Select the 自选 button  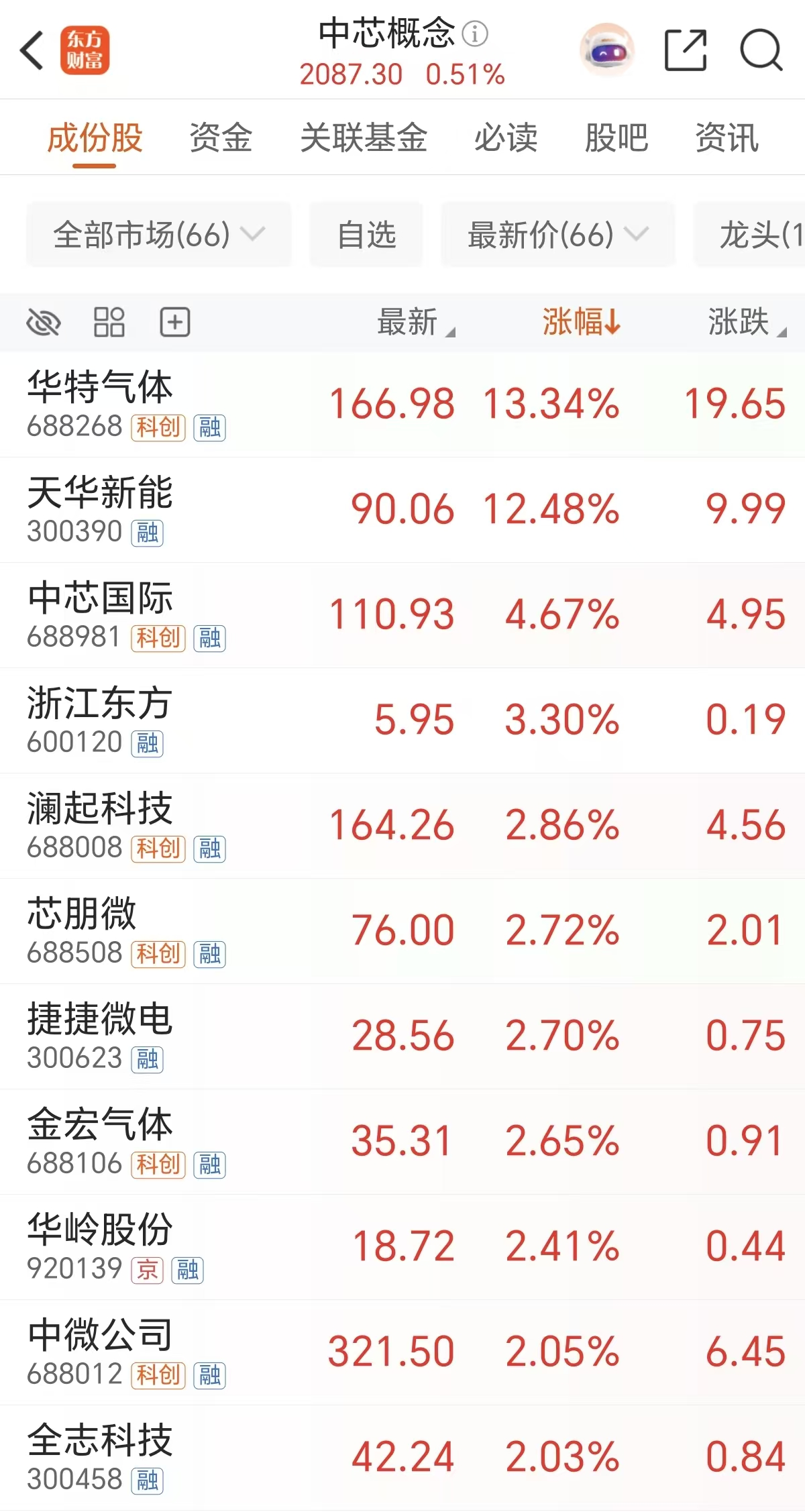click(366, 234)
